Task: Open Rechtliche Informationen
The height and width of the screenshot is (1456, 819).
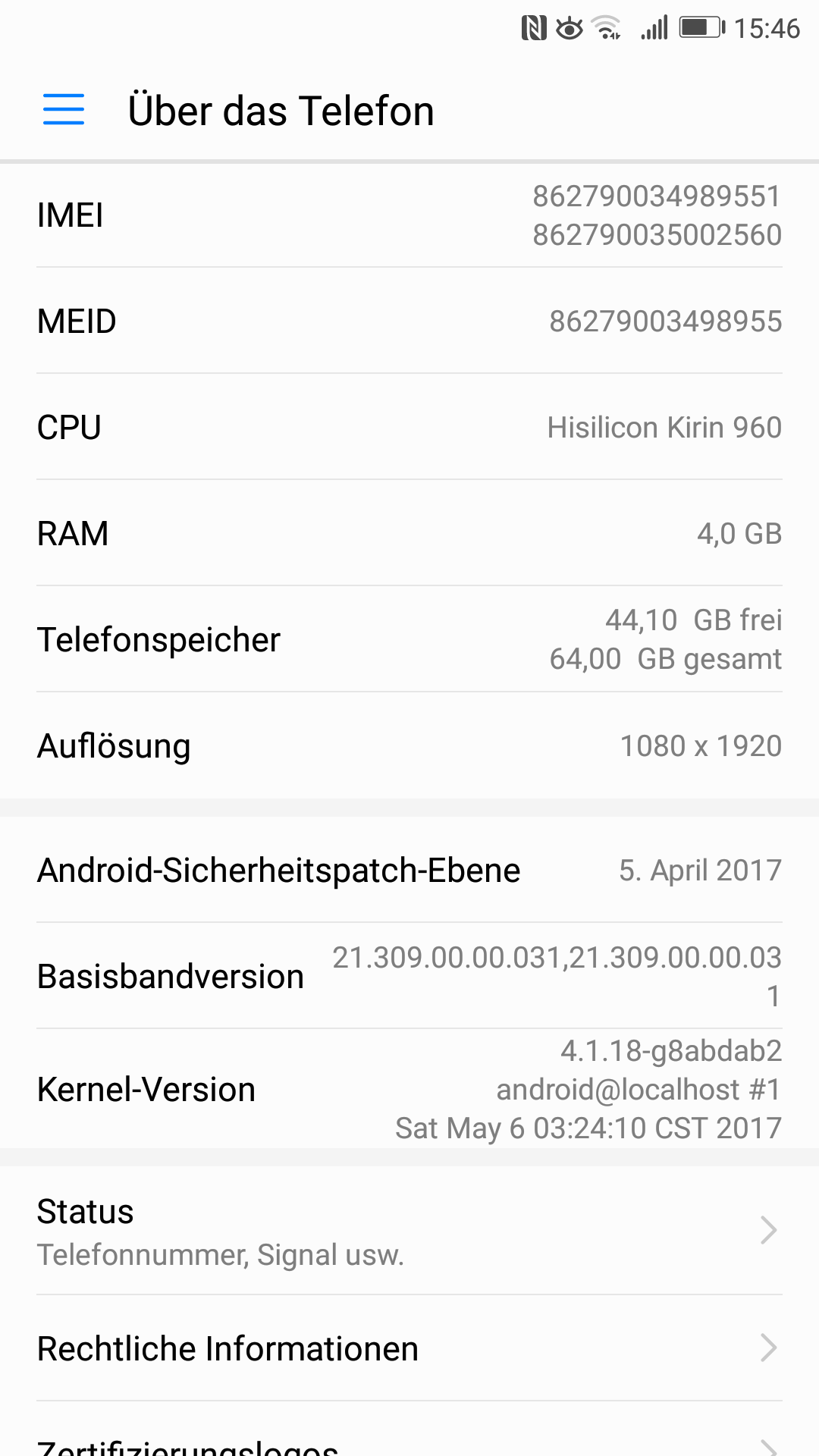Action: pyautogui.click(x=409, y=1348)
